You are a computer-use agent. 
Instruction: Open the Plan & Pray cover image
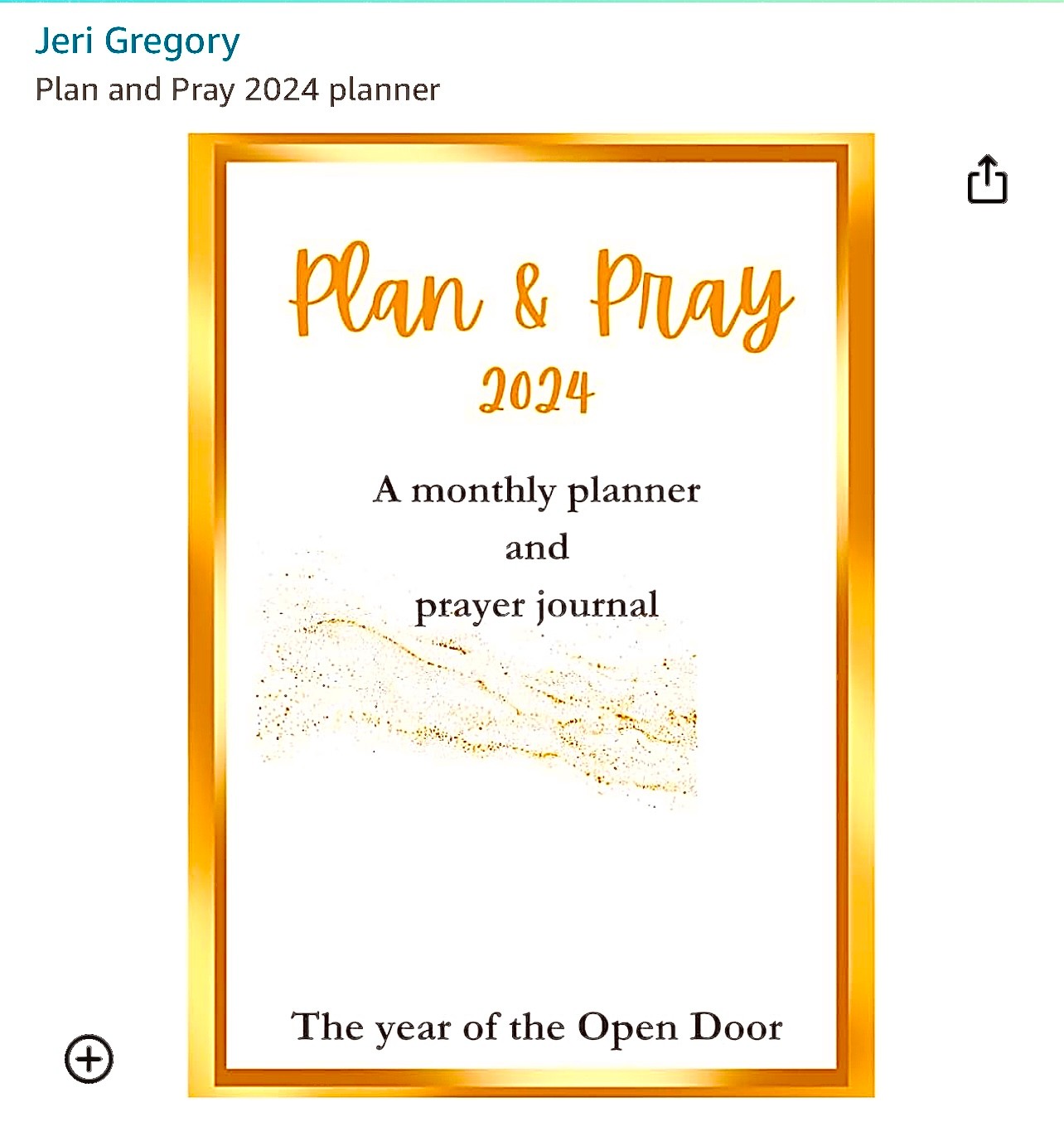click(x=530, y=615)
